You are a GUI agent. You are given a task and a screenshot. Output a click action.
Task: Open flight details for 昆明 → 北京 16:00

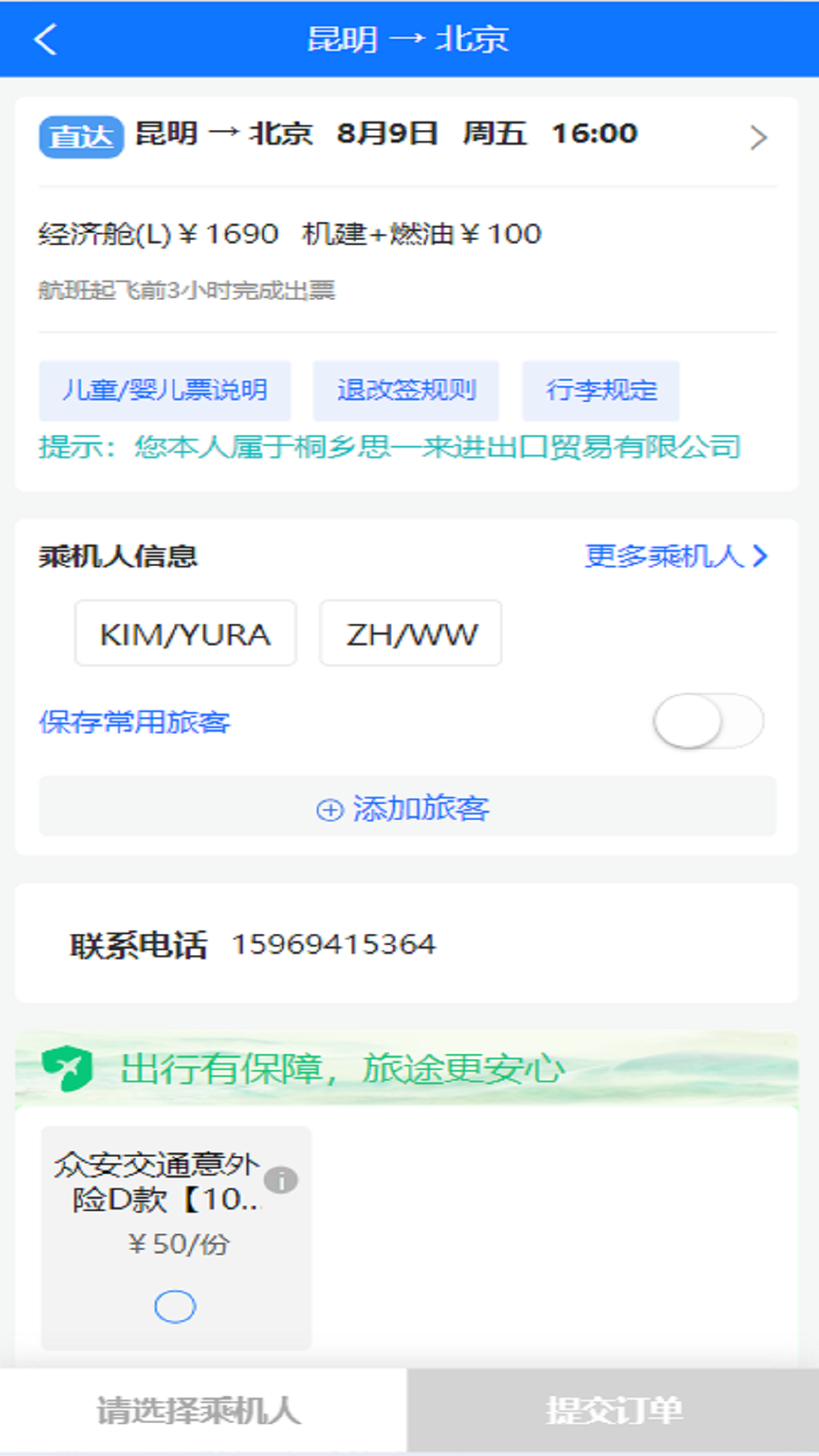758,137
